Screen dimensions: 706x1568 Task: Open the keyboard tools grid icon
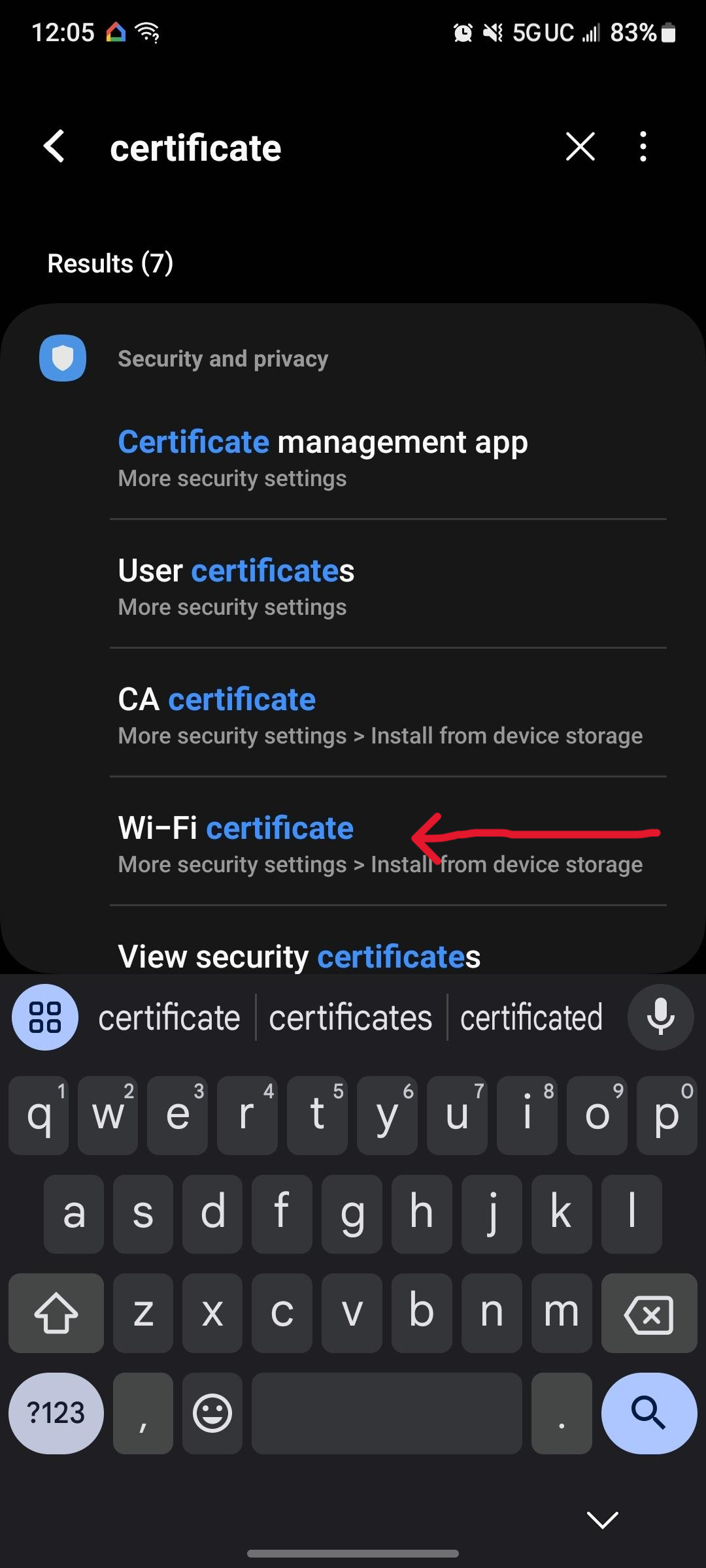click(45, 1017)
